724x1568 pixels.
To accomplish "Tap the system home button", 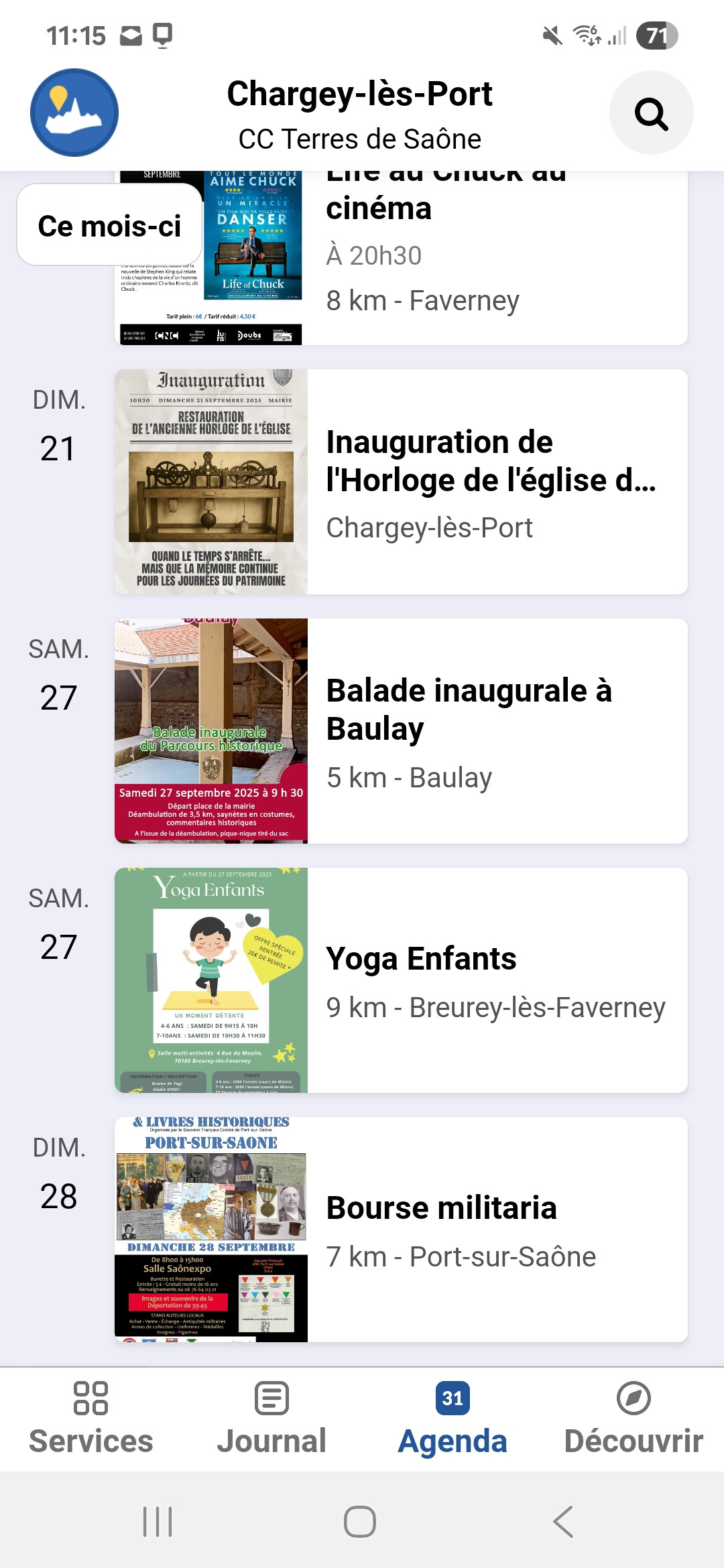I will pyautogui.click(x=360, y=1522).
